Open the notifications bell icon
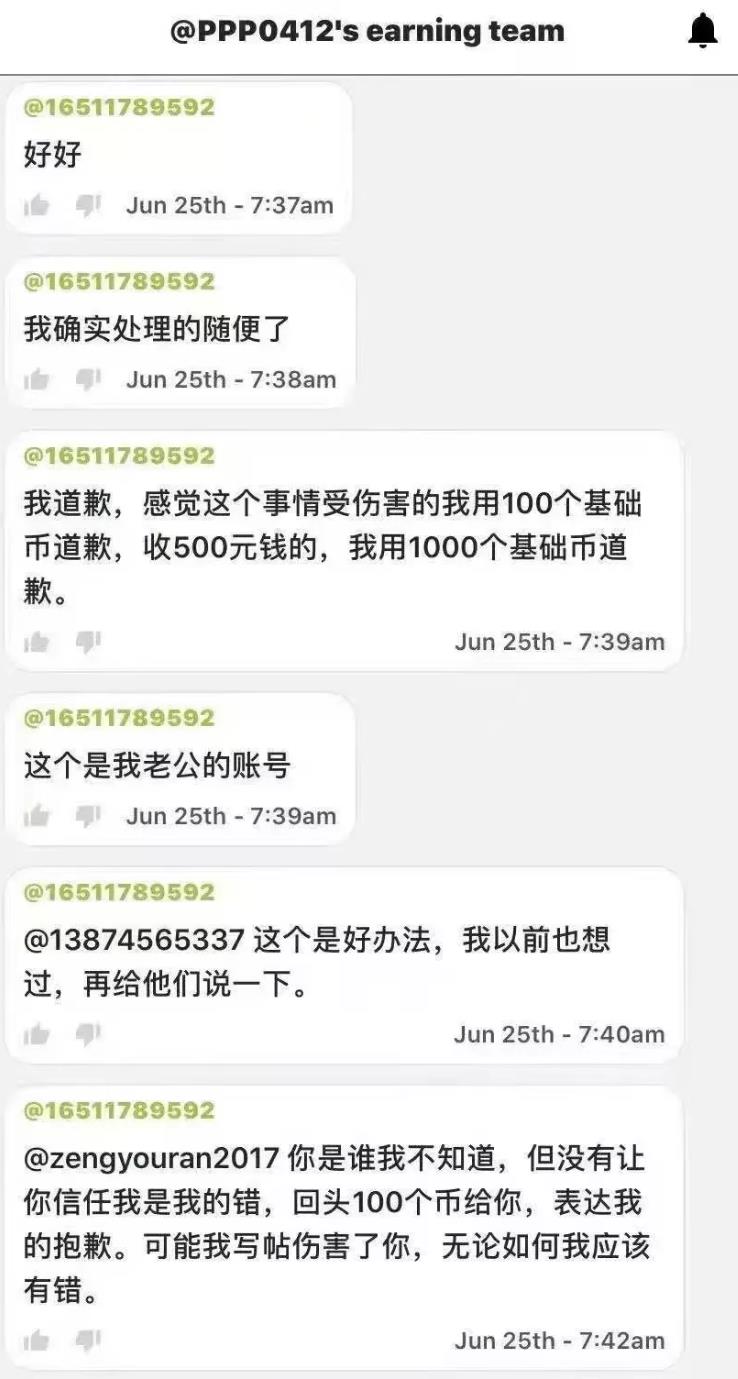738x1379 pixels. coord(703,31)
